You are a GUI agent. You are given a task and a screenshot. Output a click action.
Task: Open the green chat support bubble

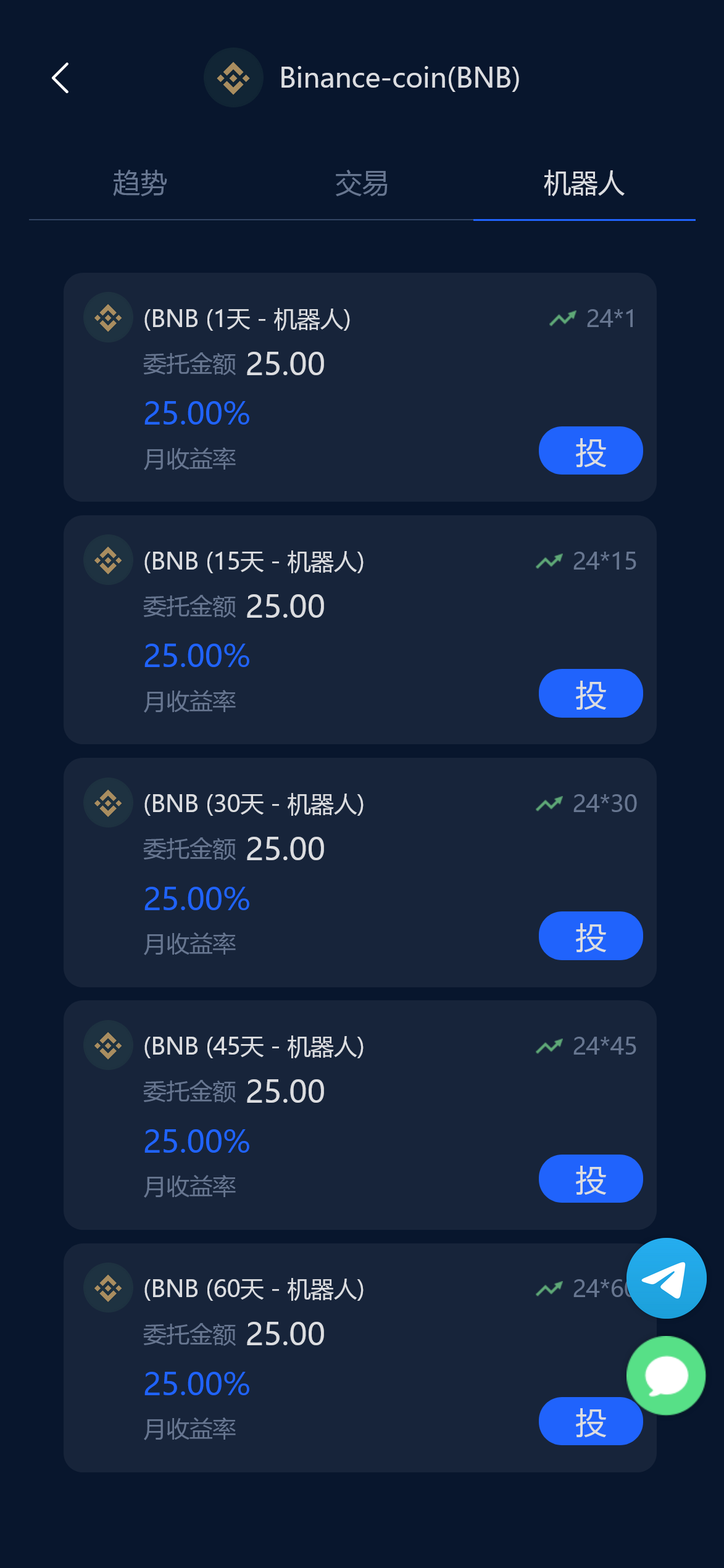[x=666, y=1375]
